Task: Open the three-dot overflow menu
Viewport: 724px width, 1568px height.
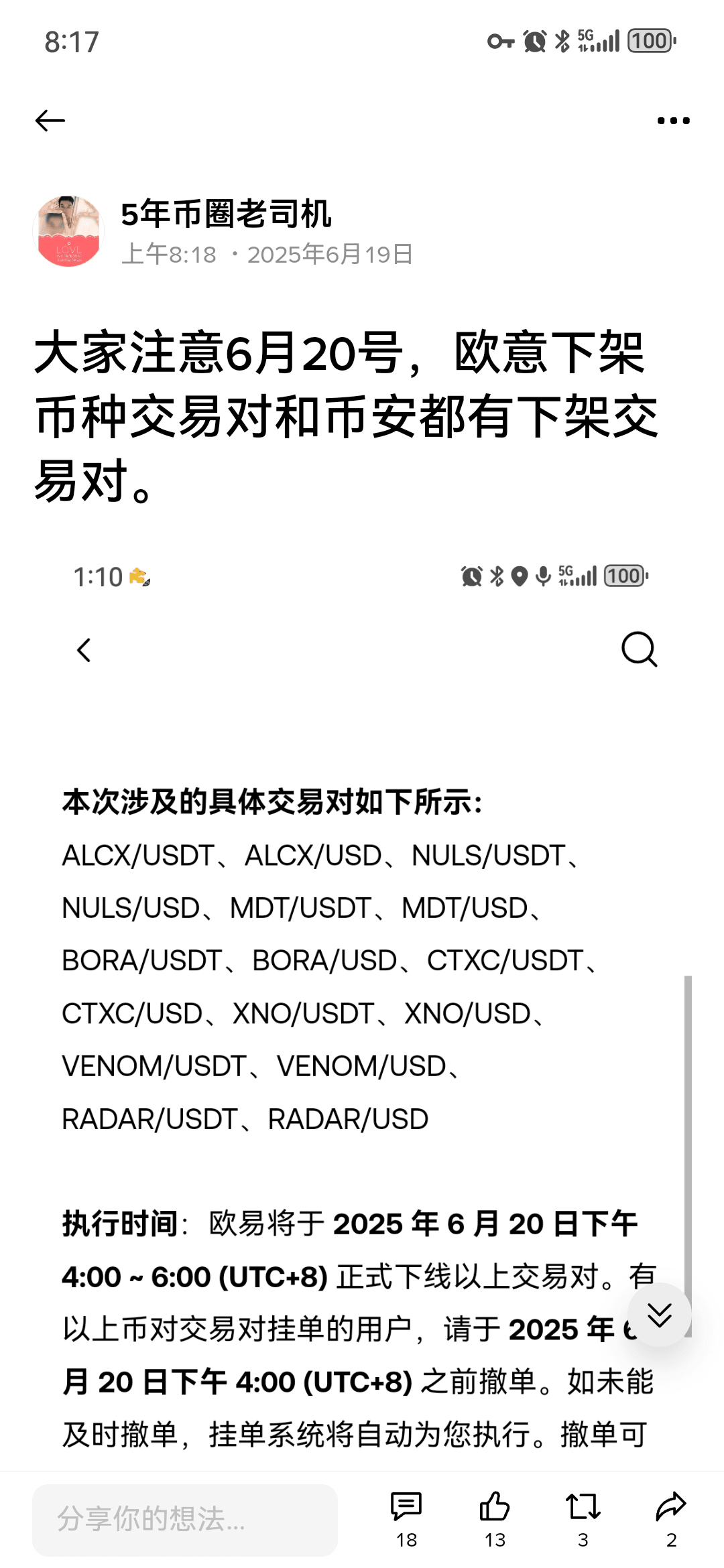Action: point(673,121)
